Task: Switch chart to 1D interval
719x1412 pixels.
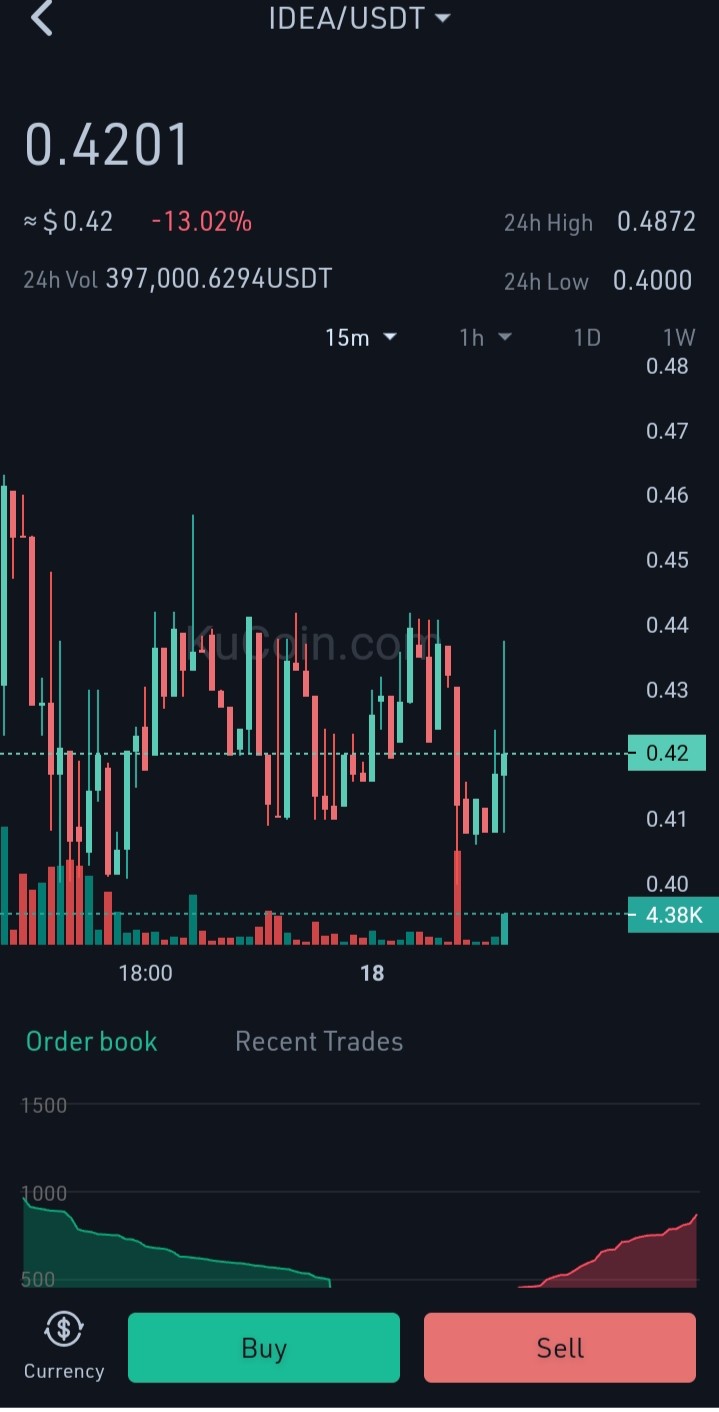Action: [587, 338]
